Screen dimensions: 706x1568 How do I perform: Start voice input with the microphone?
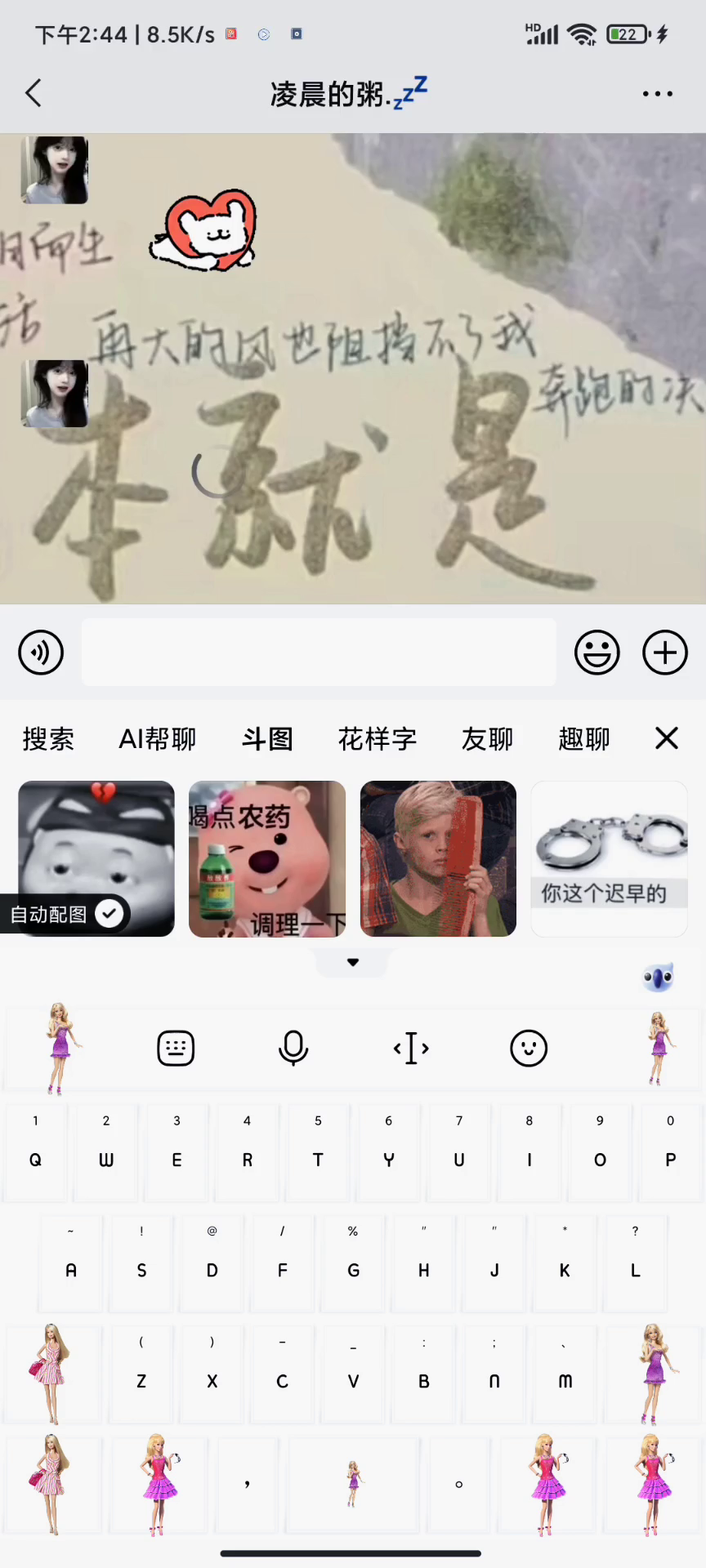(293, 1048)
